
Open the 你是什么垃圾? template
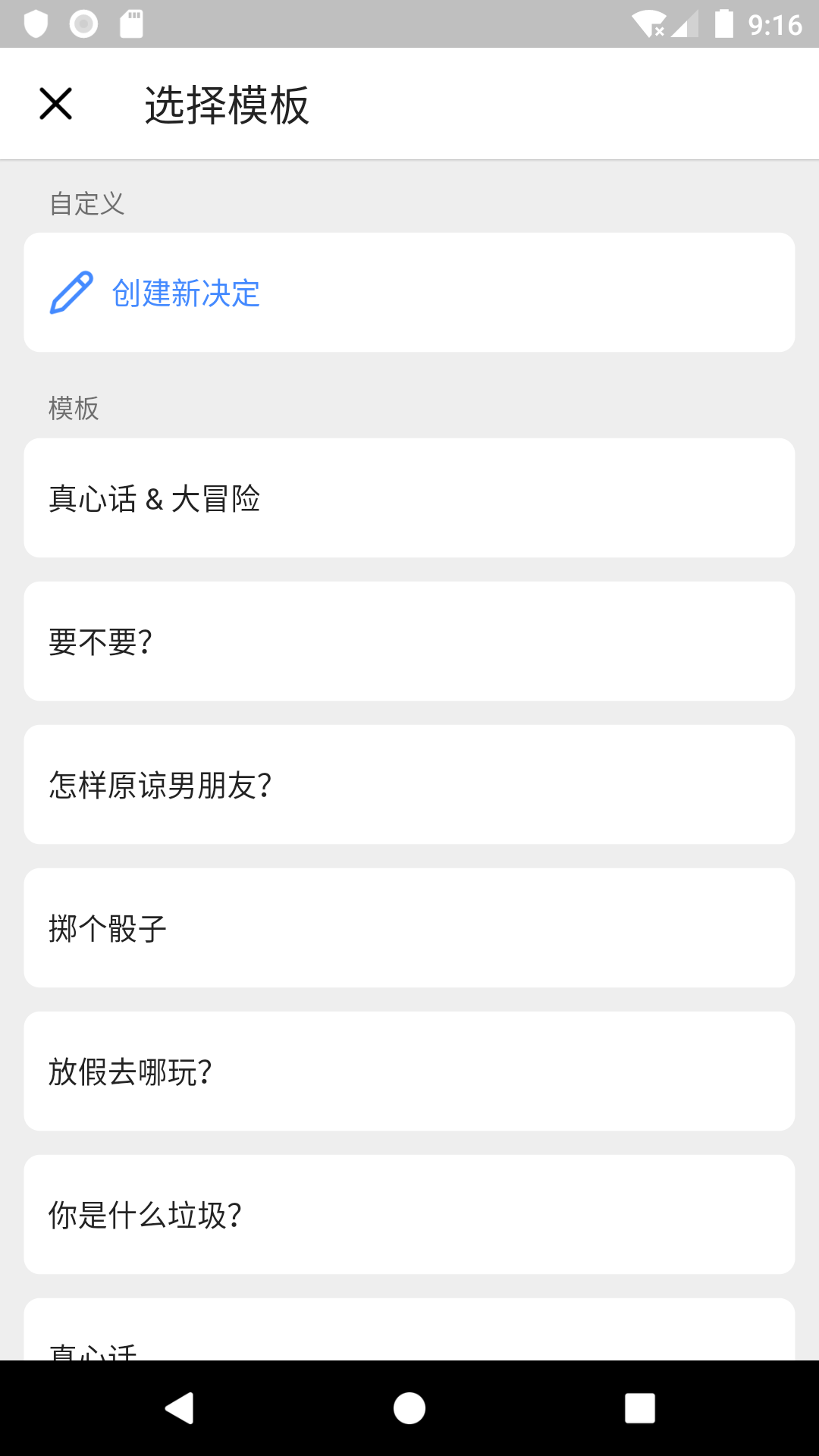pos(409,1214)
